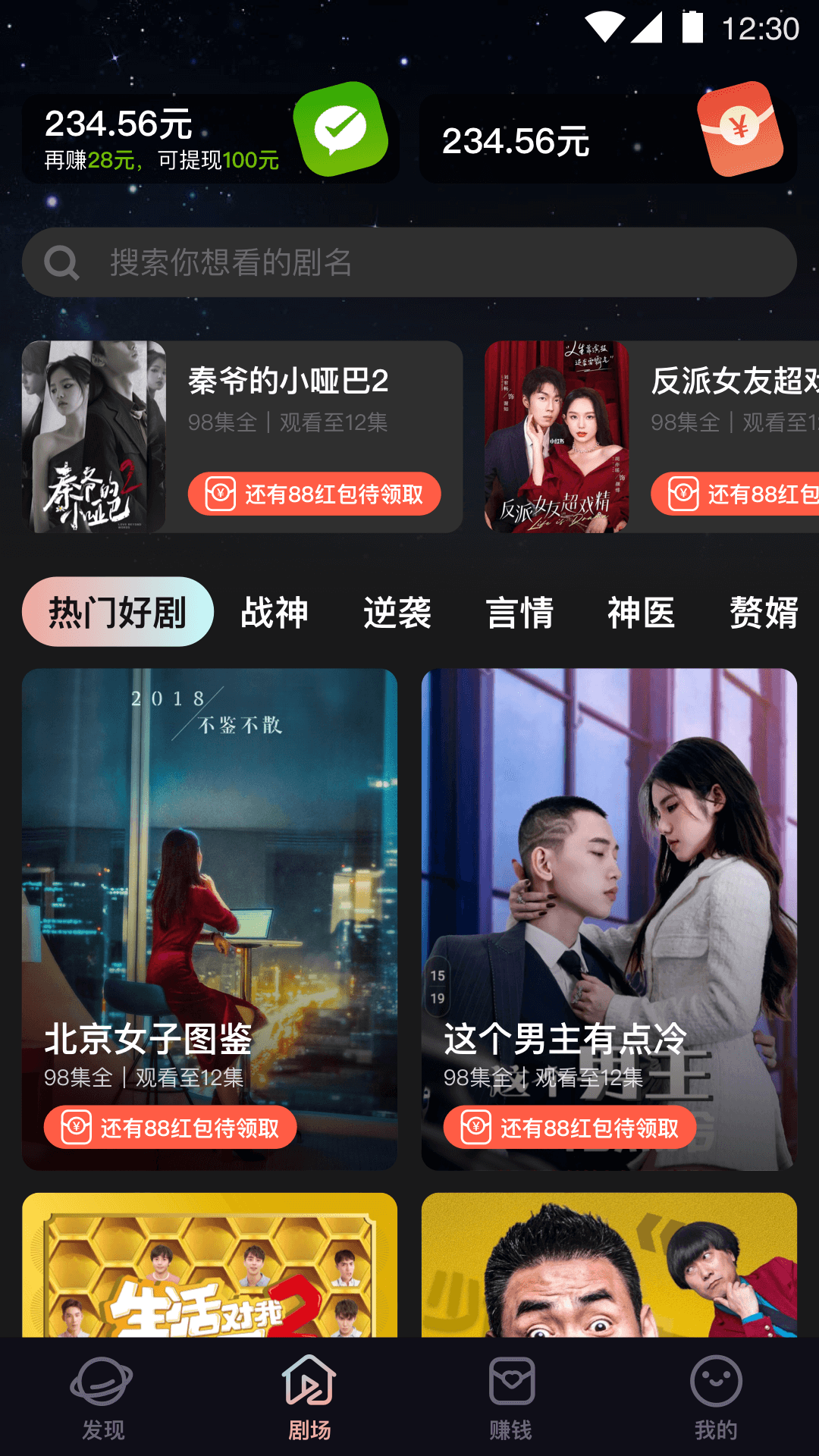Select the 赘婿 category filter
Viewport: 819px width, 1456px height.
pos(764,612)
